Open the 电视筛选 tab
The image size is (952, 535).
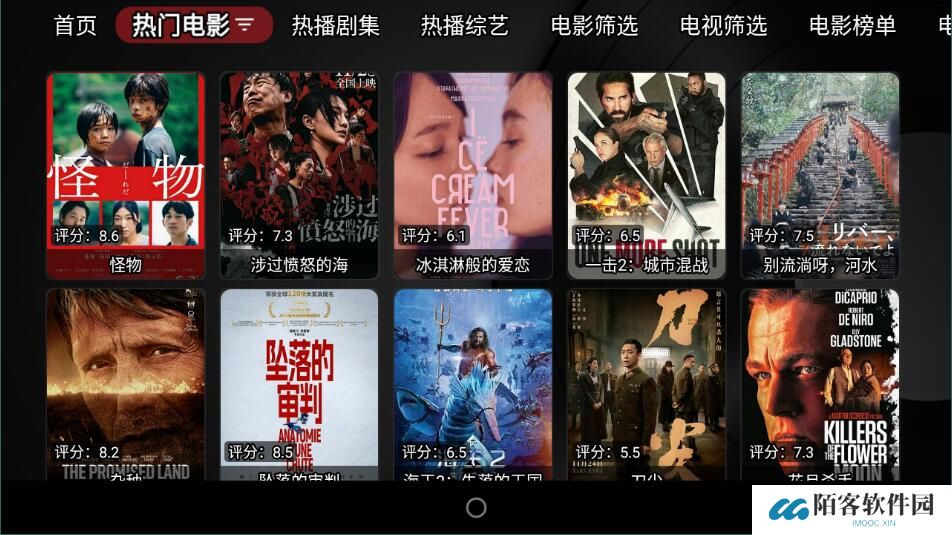pos(723,26)
